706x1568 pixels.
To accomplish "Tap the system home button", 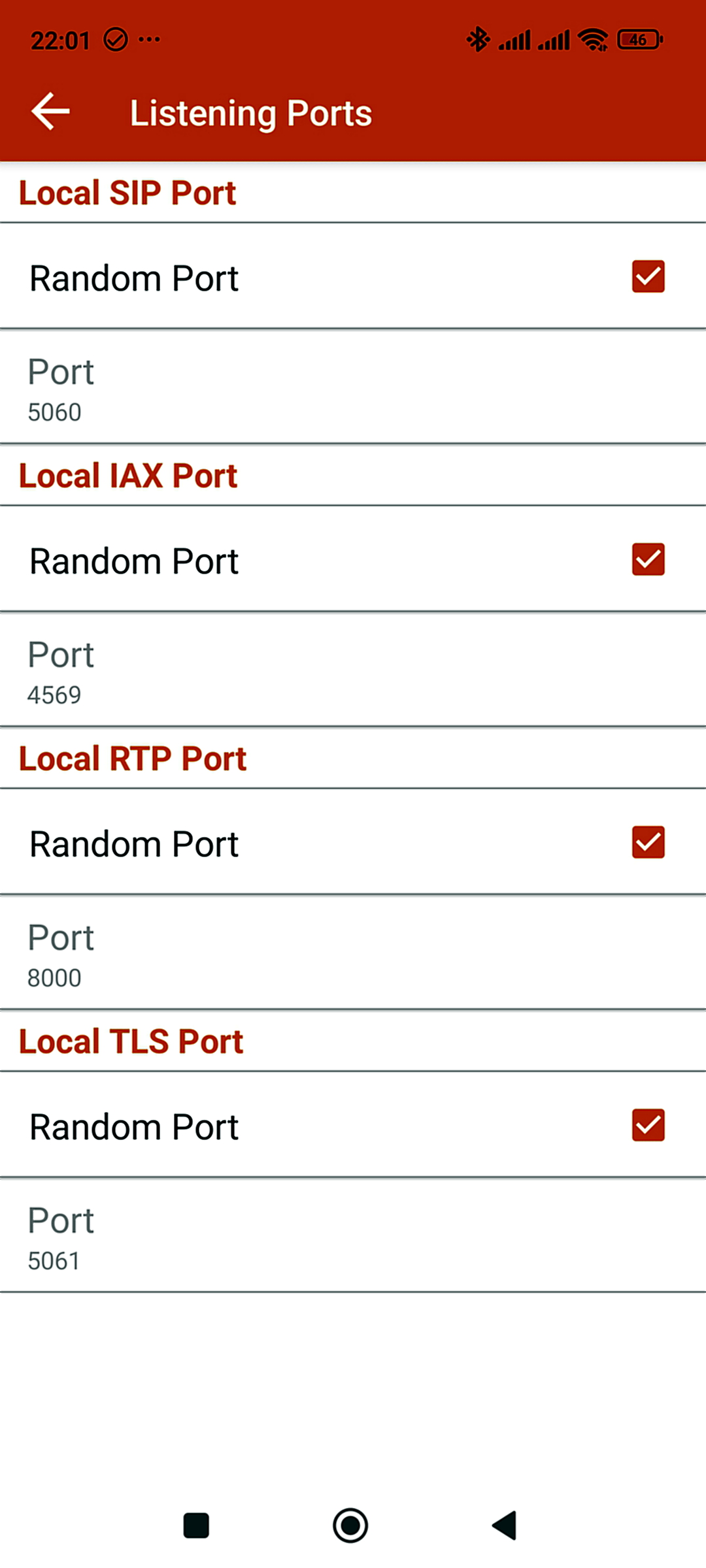I will pos(350,1526).
